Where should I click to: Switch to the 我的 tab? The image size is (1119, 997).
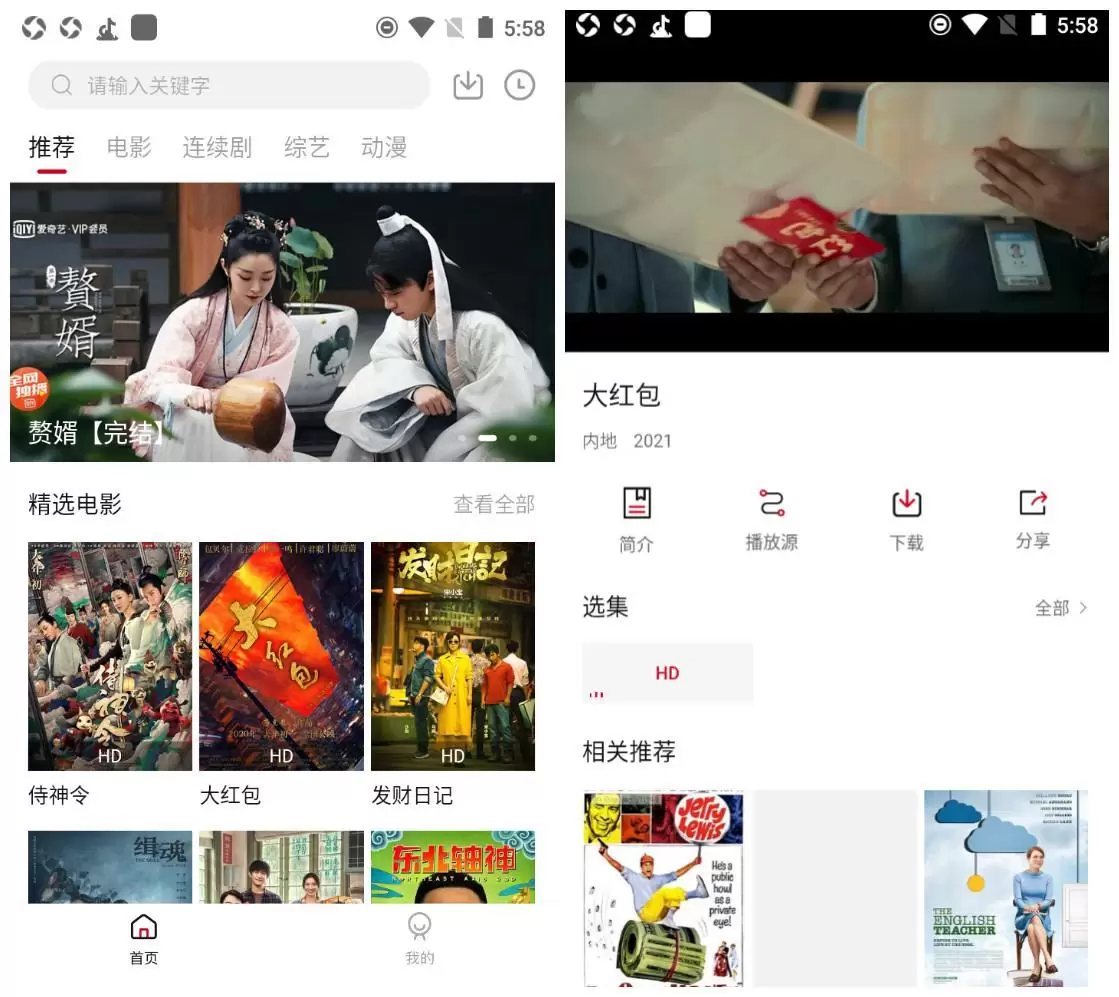(420, 939)
